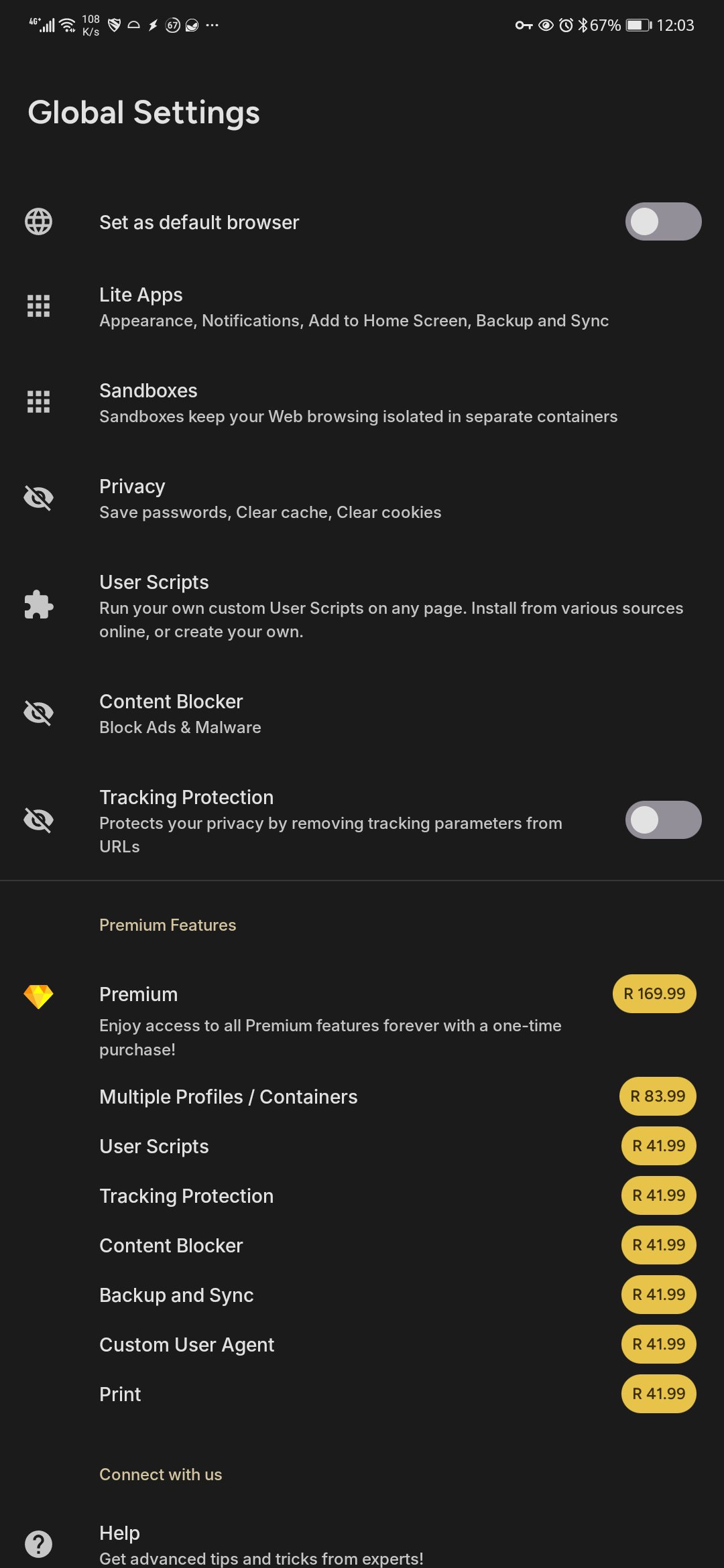Toggle Set as default browser switch

[662, 222]
